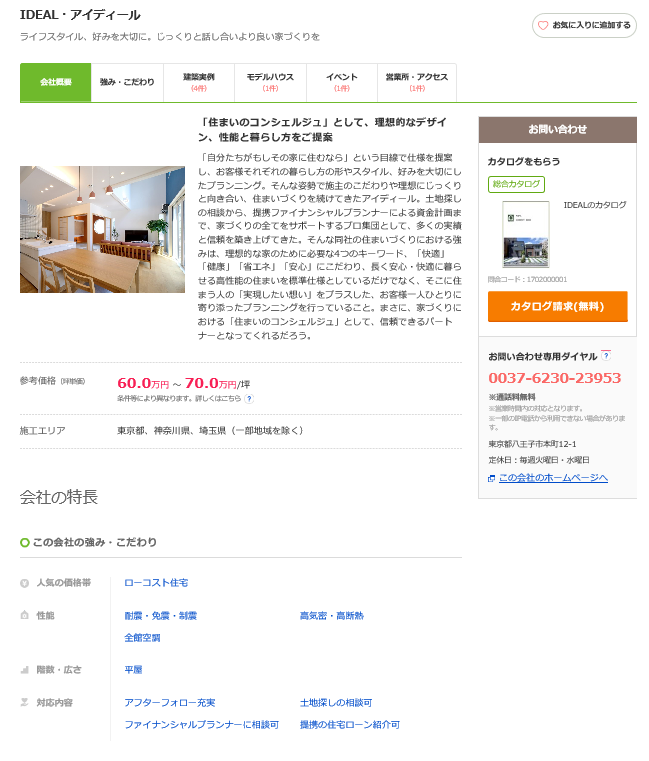Switch to the モデルハウス tab
This screenshot has height=761, width=649.
pyautogui.click(x=270, y=82)
